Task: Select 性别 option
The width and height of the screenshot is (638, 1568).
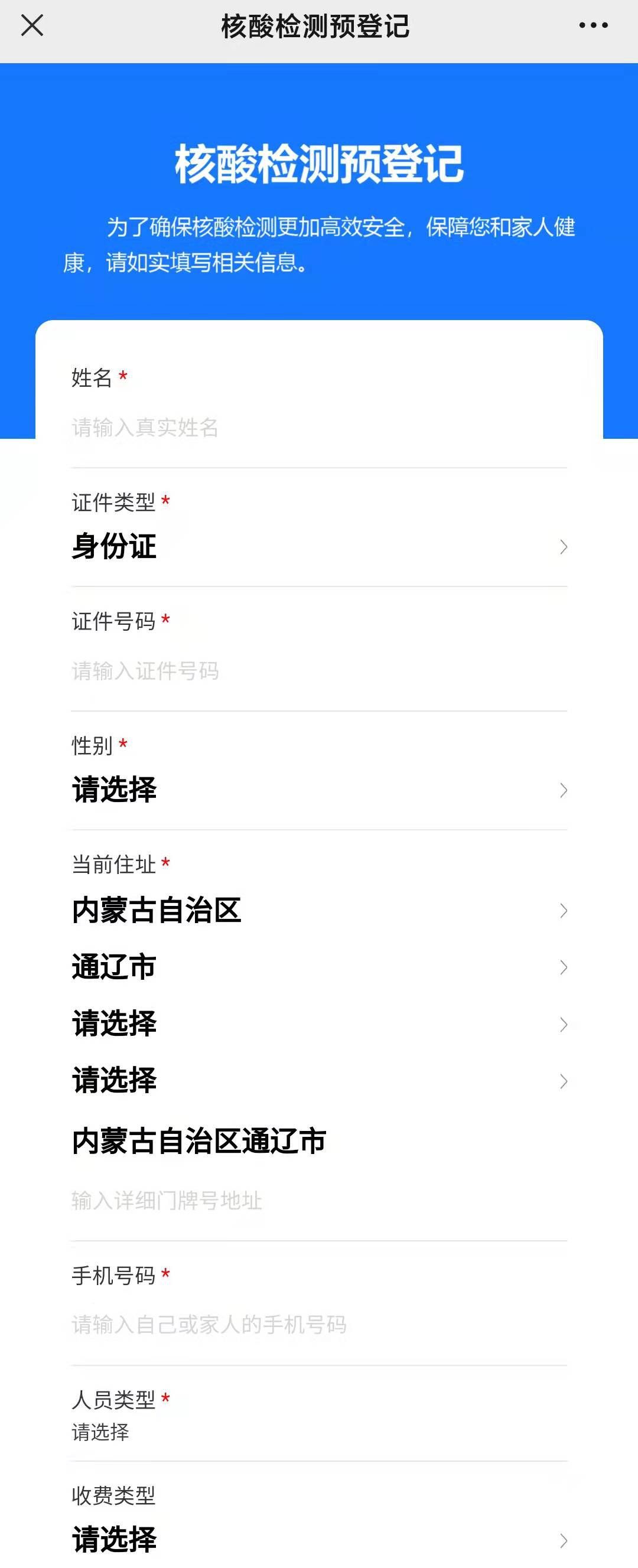Action: [319, 790]
